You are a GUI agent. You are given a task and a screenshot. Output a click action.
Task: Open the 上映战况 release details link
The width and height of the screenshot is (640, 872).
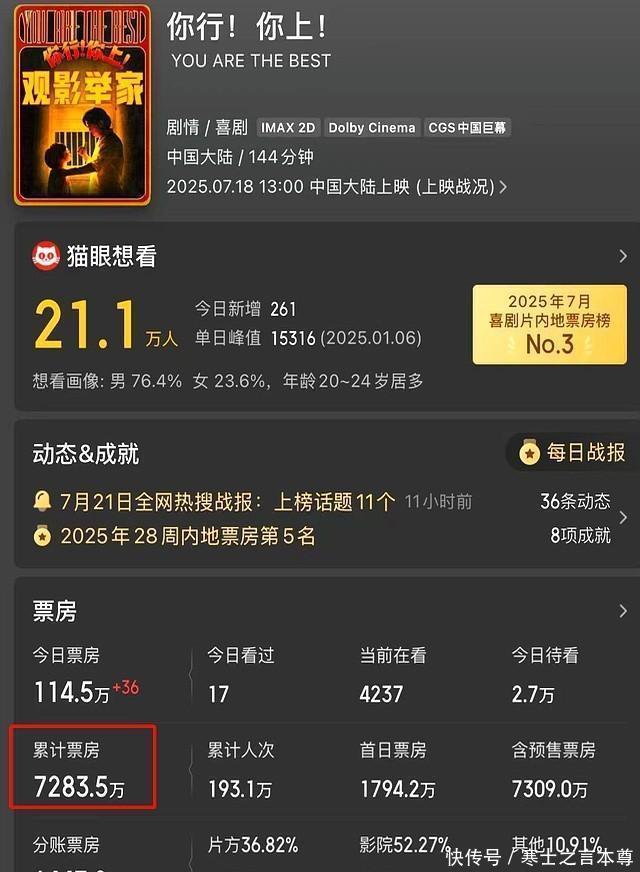456,187
